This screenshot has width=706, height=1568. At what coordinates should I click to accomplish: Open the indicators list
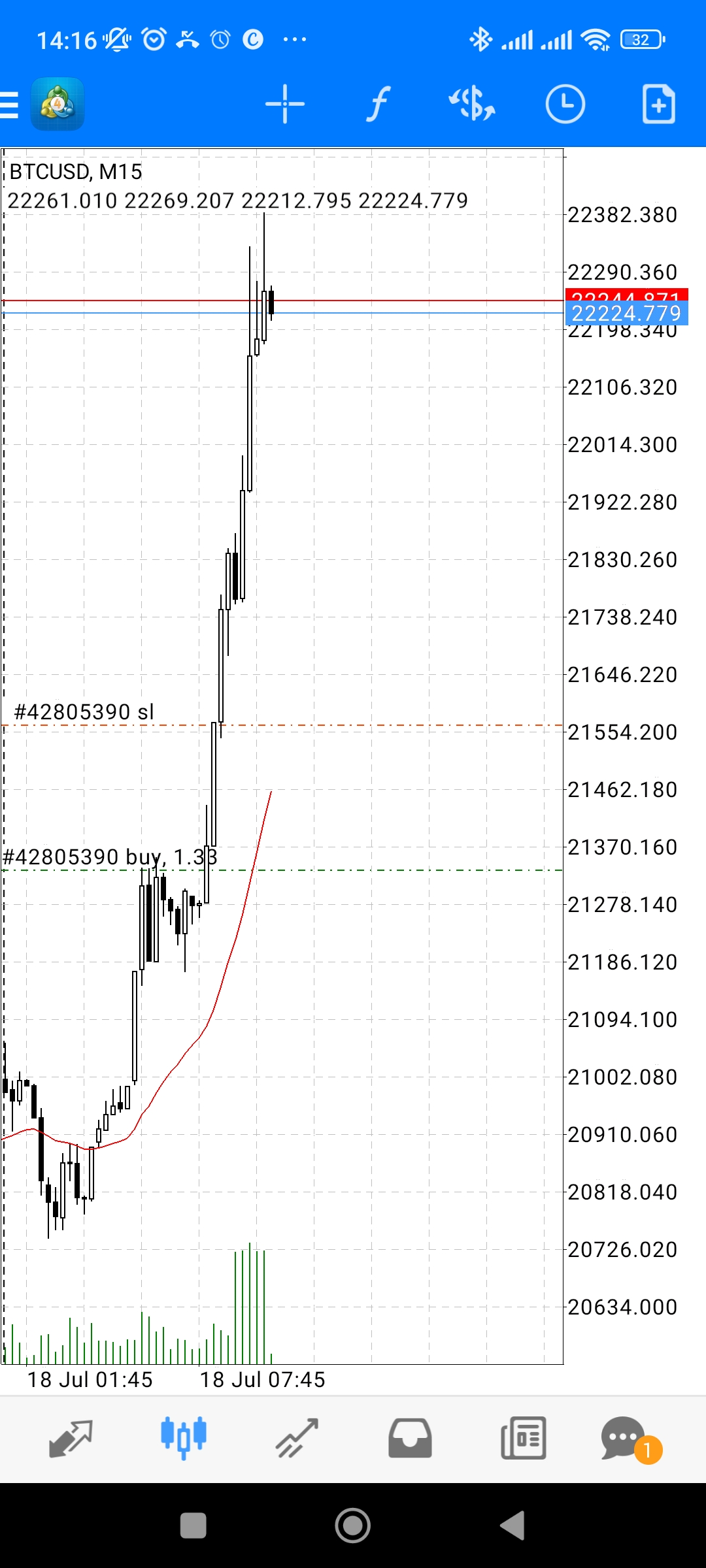(x=378, y=105)
